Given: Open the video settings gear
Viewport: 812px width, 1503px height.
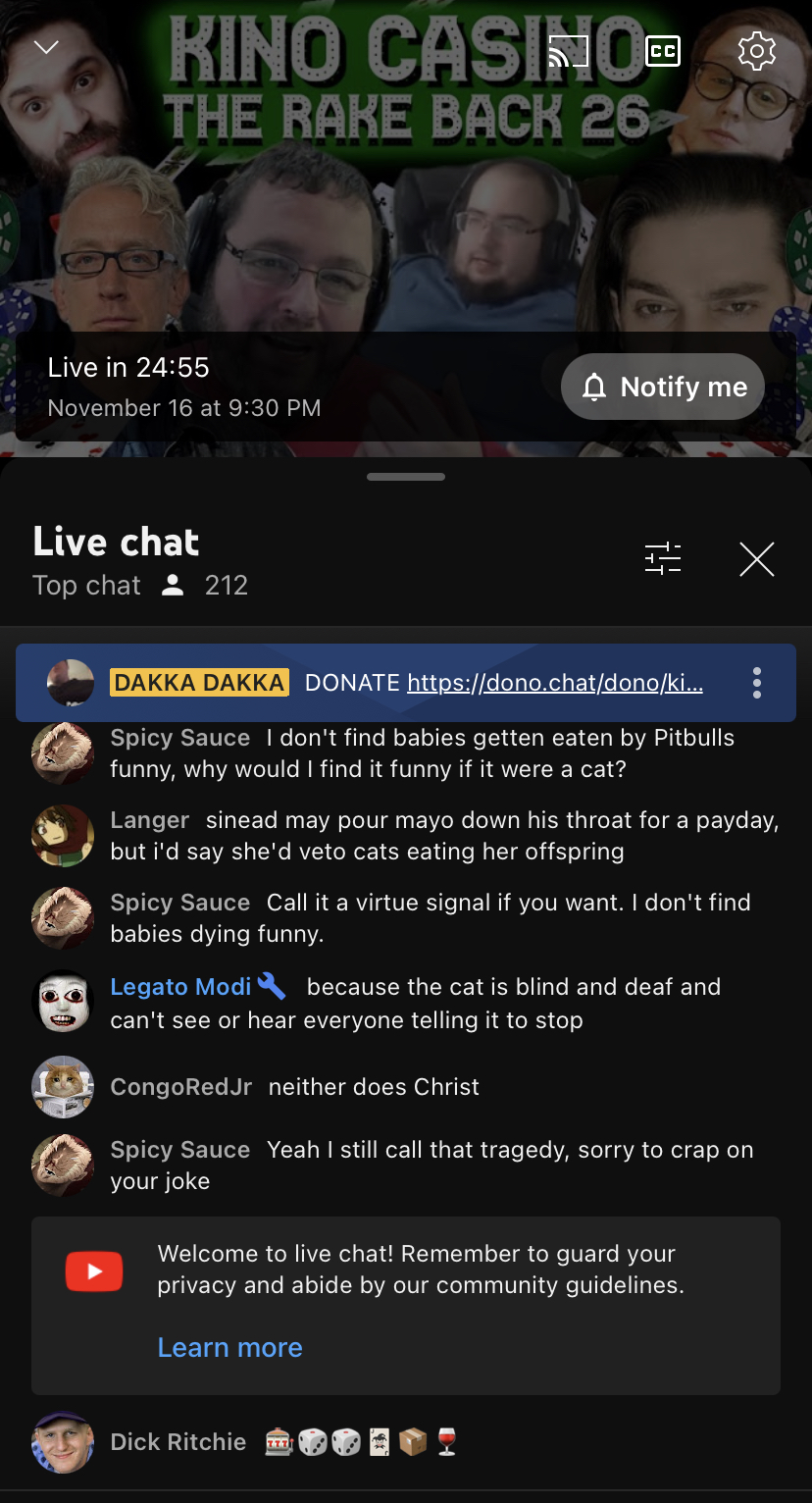Looking at the screenshot, I should tap(756, 51).
